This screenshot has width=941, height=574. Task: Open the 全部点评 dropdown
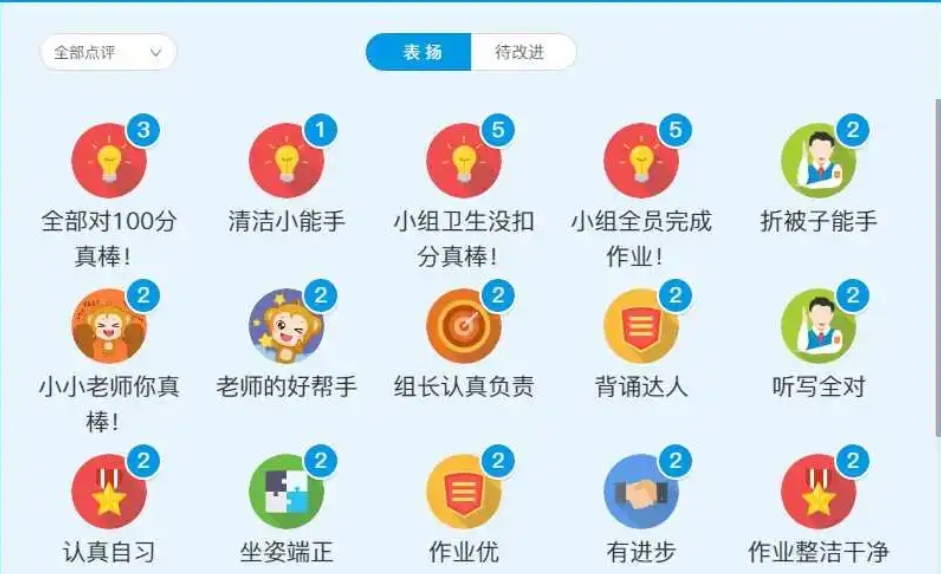(x=108, y=53)
